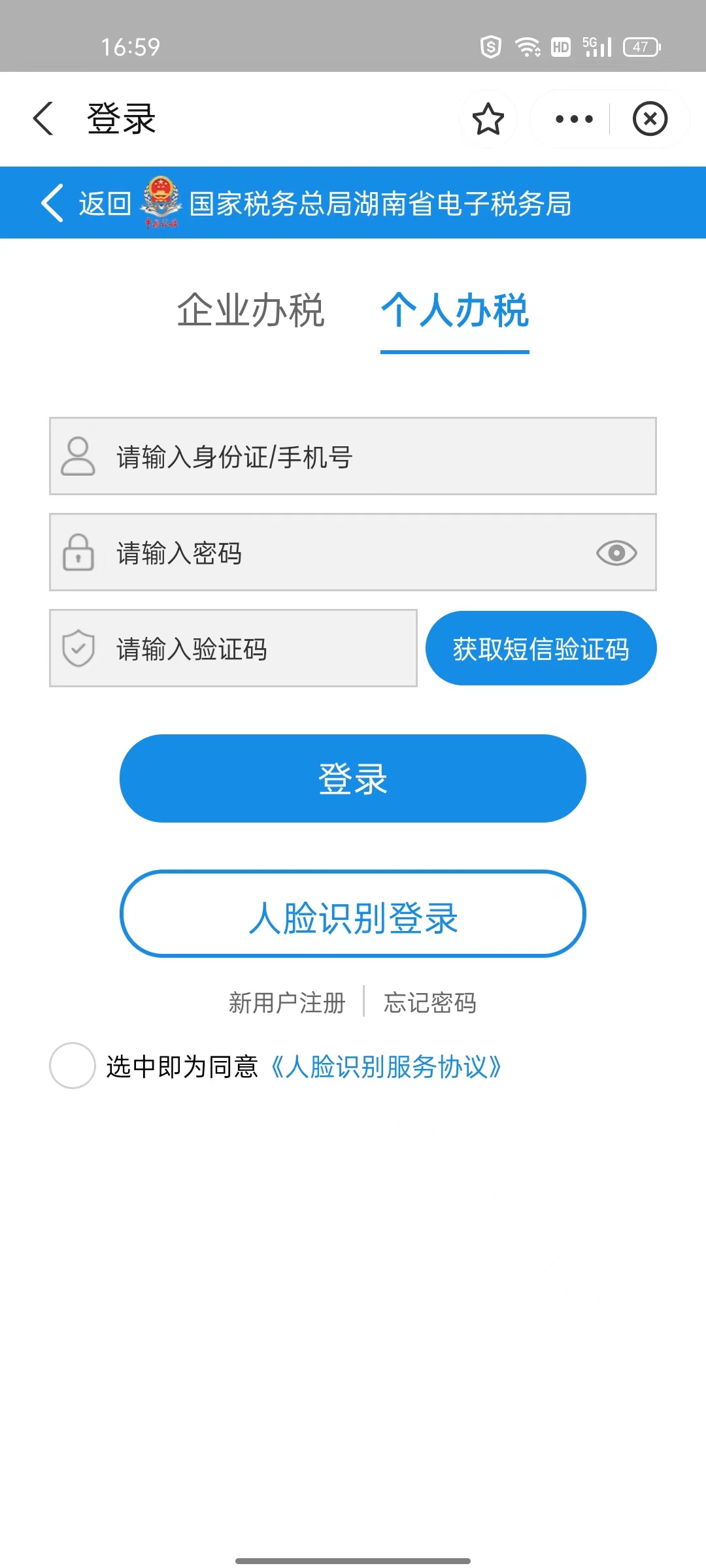
Task: Click the tax bureau emblem logo
Action: pyautogui.click(x=162, y=203)
